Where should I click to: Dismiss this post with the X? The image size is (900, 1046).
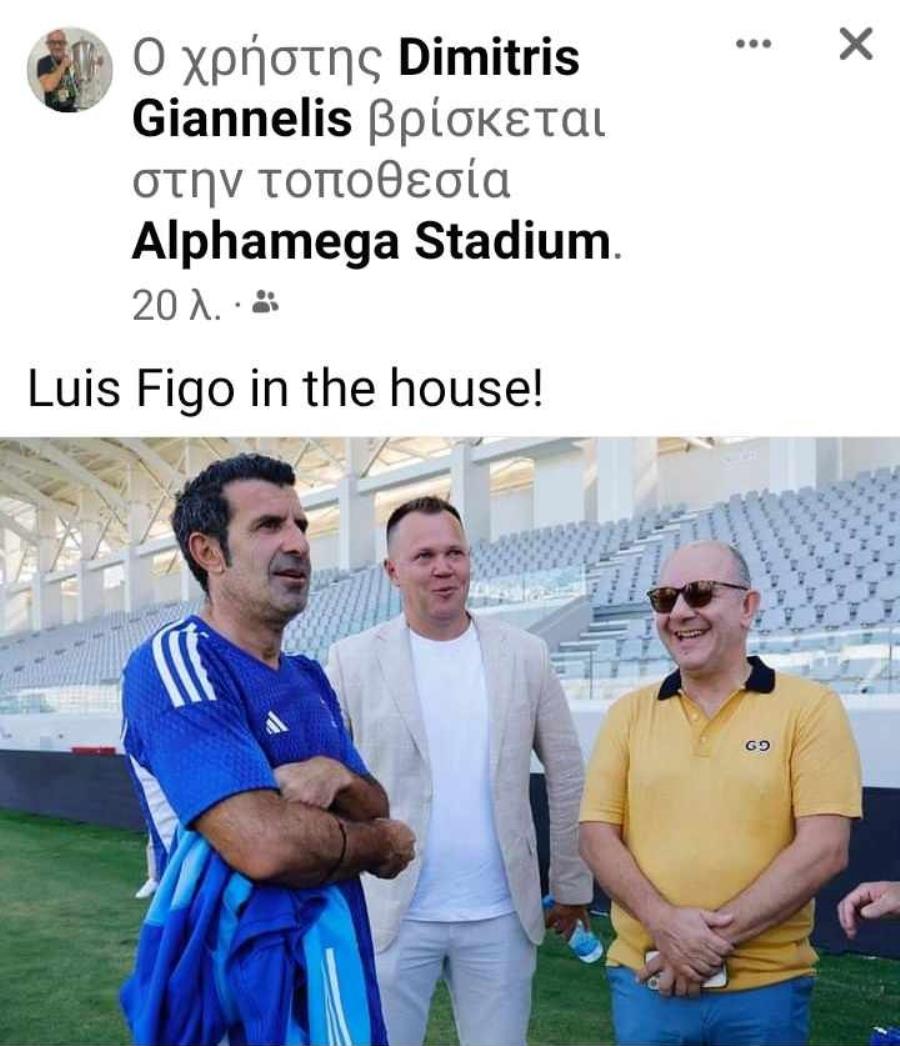(856, 44)
